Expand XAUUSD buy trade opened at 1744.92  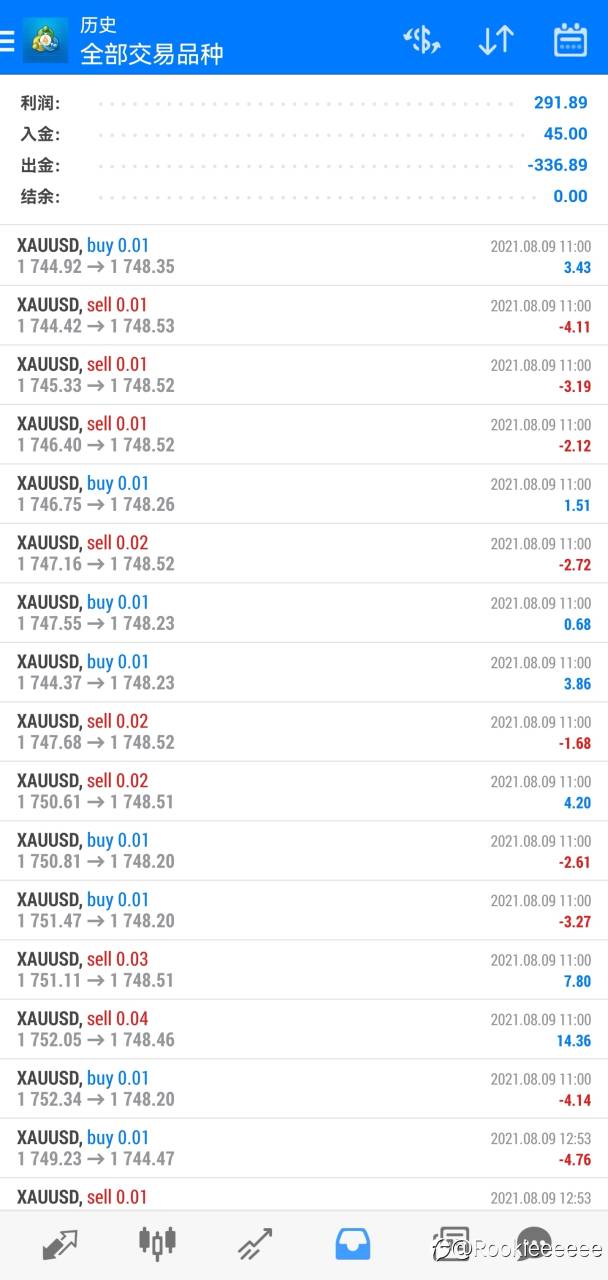[x=304, y=256]
